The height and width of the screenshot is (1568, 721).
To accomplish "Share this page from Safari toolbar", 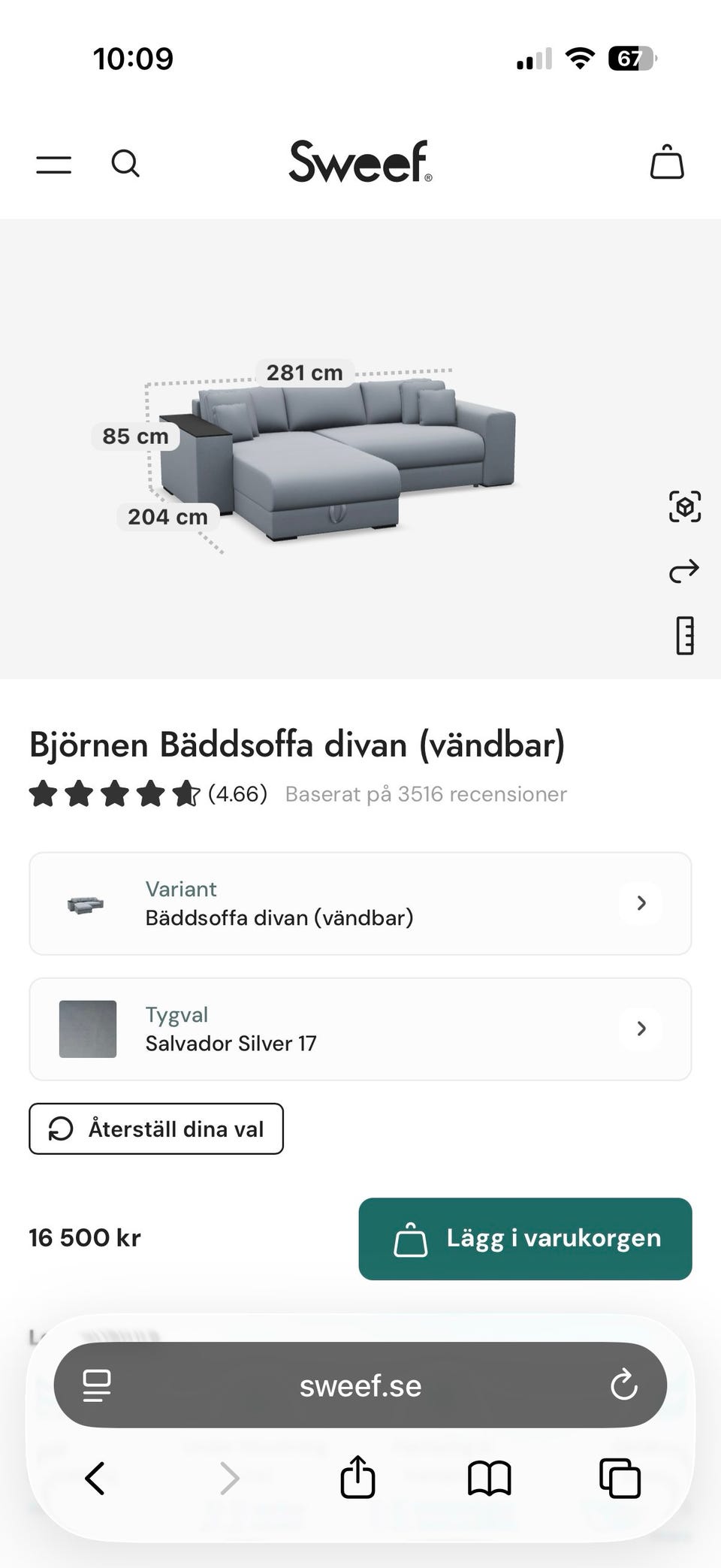I will [x=357, y=1477].
